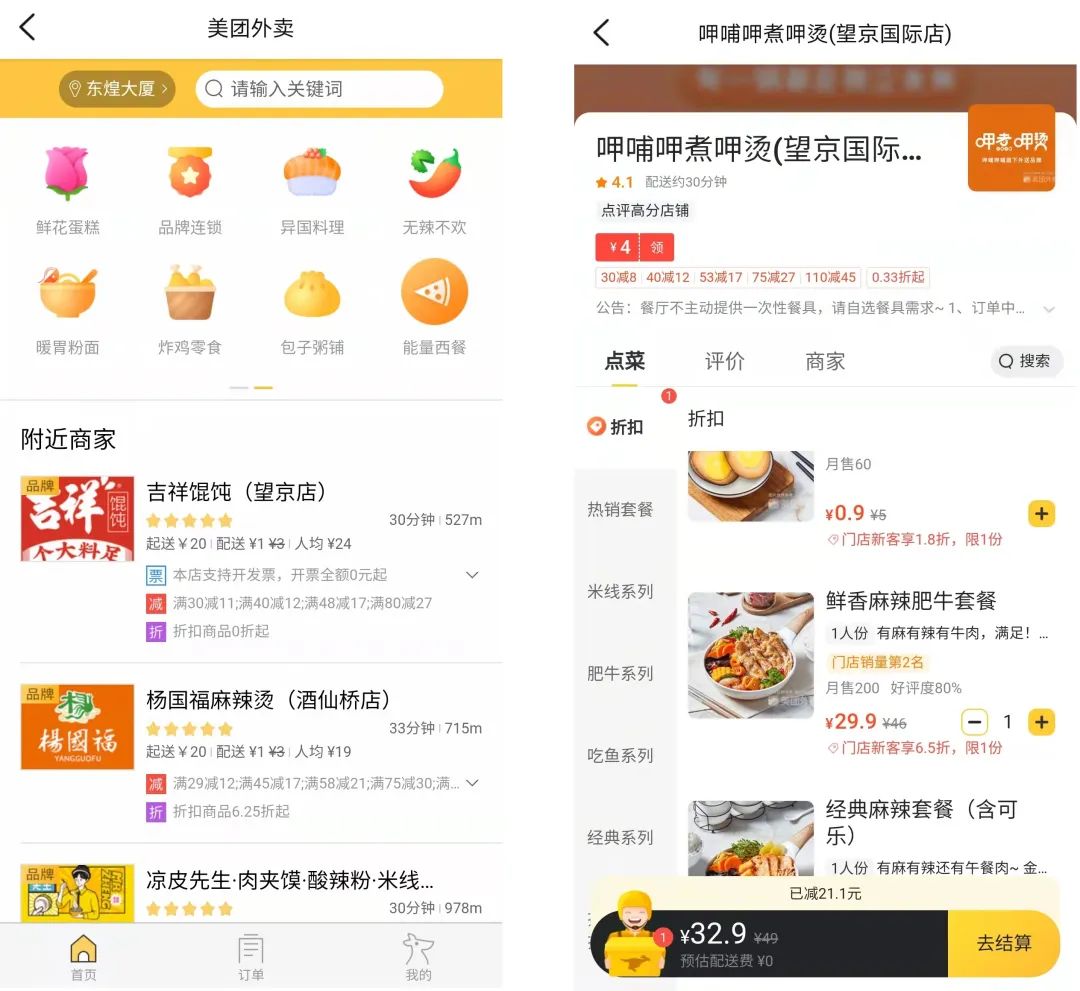Open the 吉祥馄饨（望京店）merchant
This screenshot has height=991, width=1080.
tap(236, 492)
